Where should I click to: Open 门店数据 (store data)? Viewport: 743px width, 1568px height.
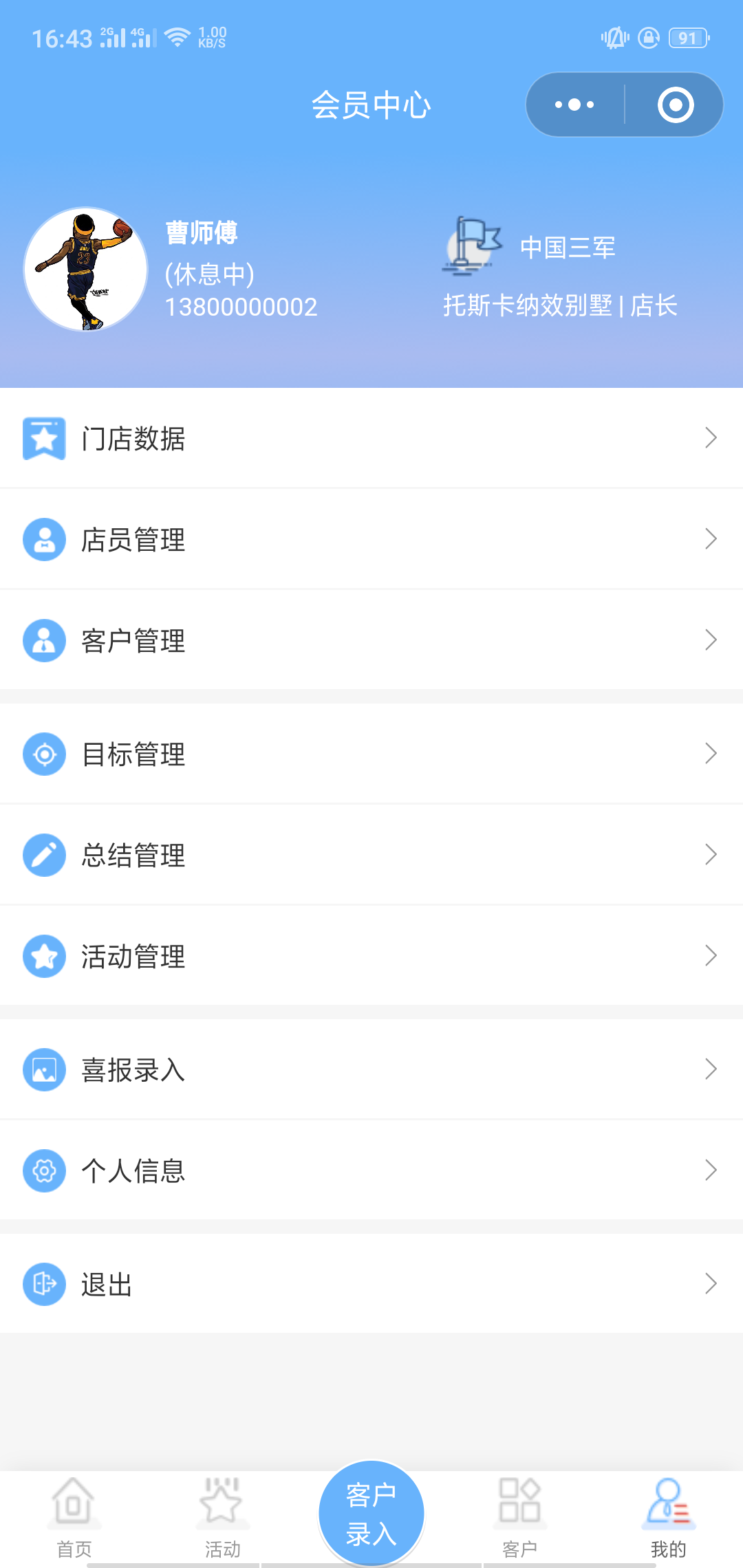click(x=371, y=438)
